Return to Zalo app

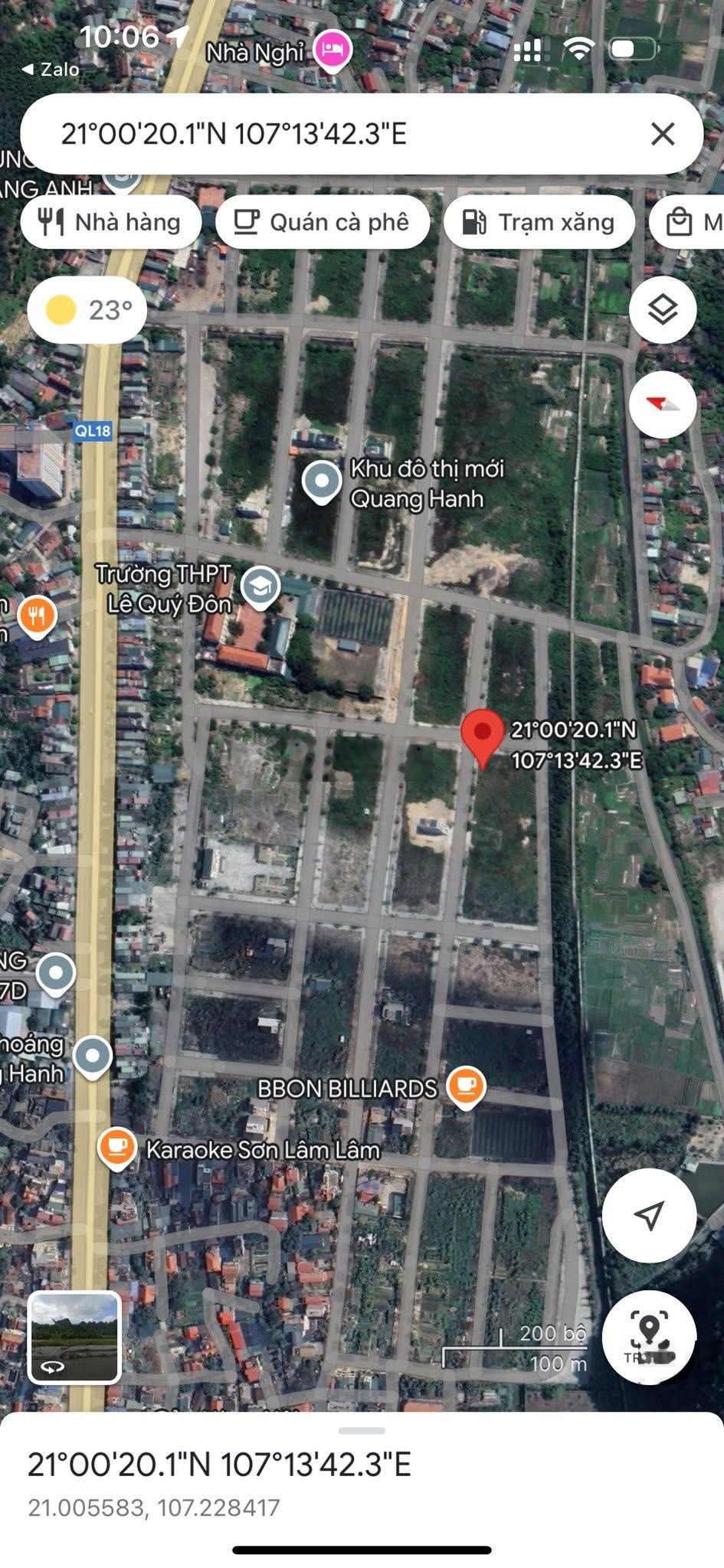tap(51, 70)
